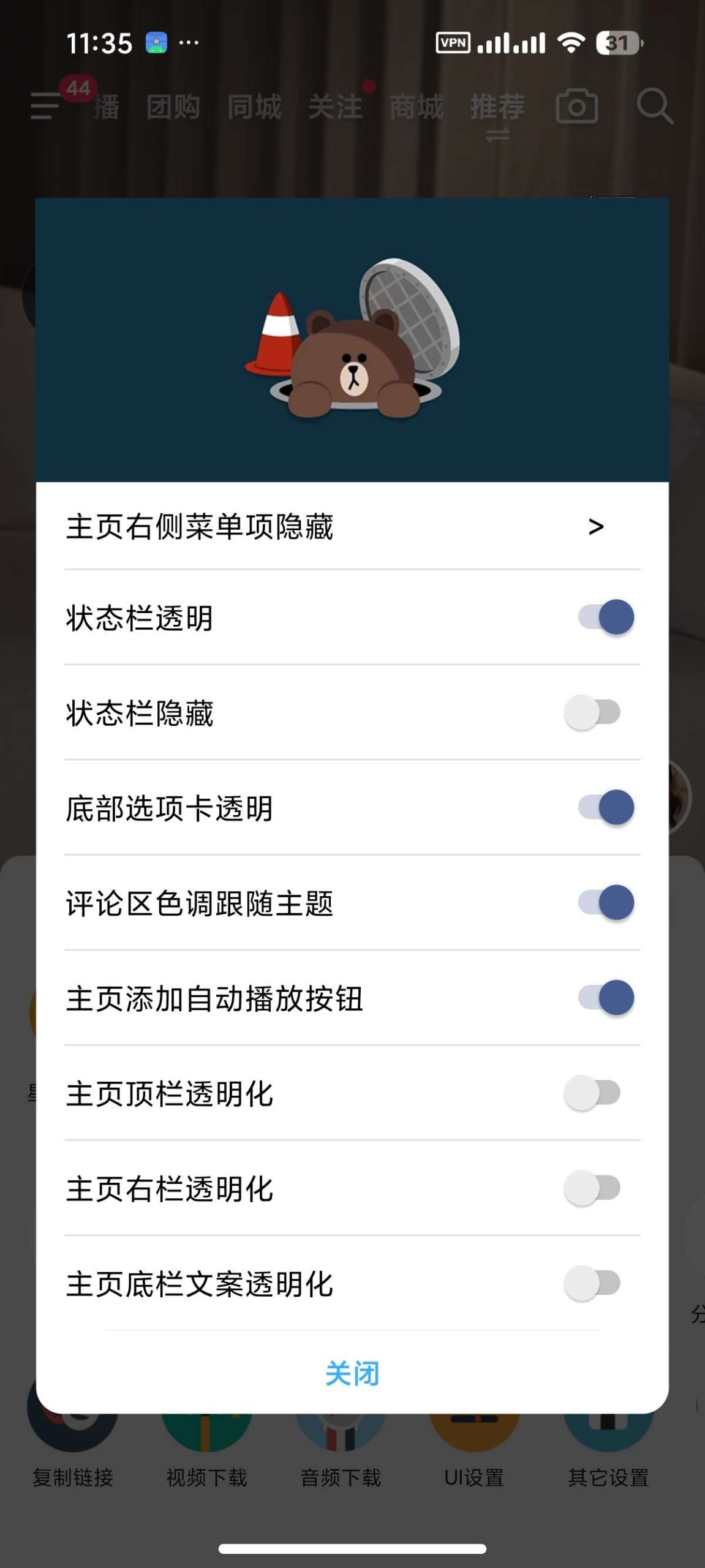The height and width of the screenshot is (1568, 705).
Task: Switch to the 团购 tab
Action: pos(173,106)
